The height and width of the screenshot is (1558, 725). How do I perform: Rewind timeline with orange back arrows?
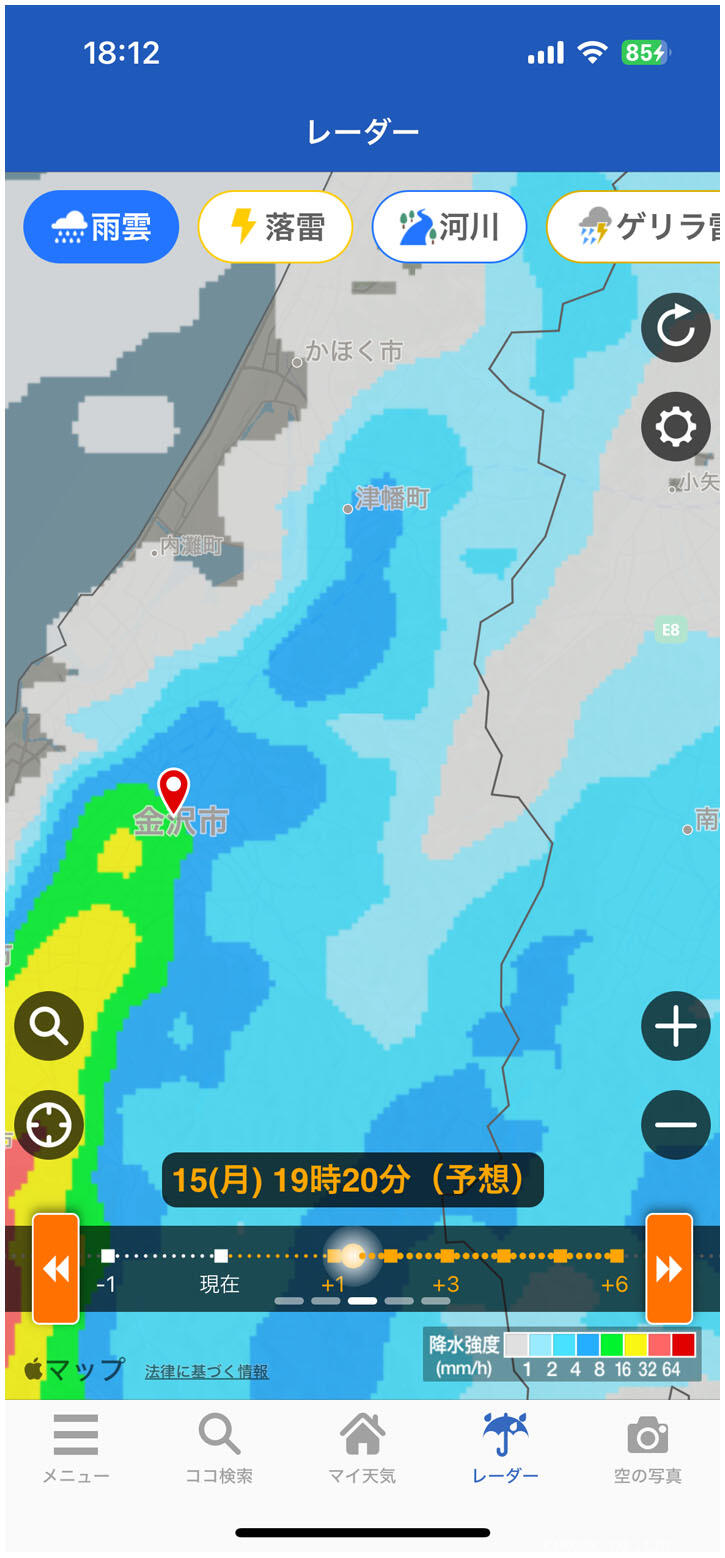coord(56,1268)
